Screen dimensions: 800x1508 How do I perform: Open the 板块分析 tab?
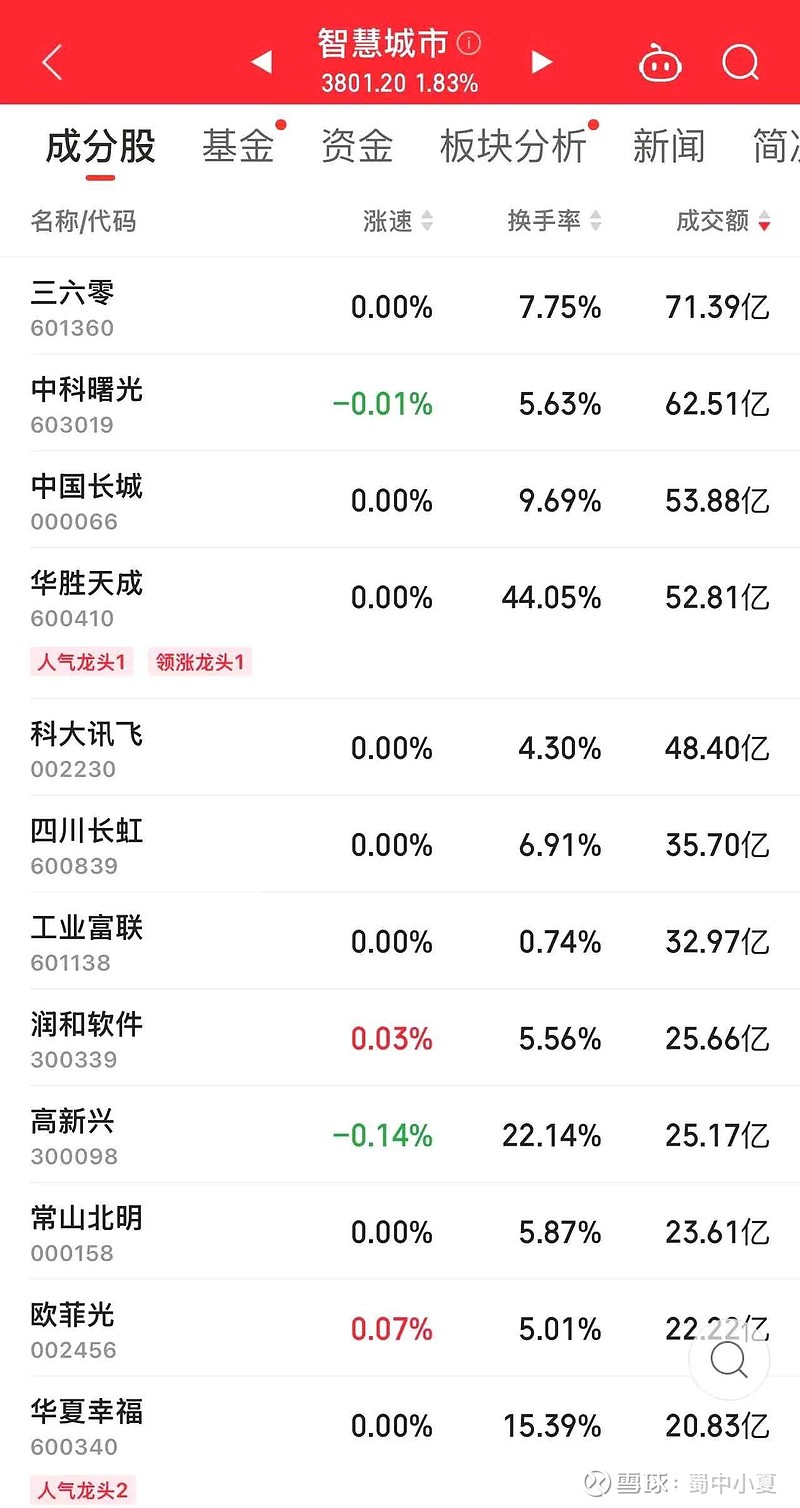pos(513,146)
